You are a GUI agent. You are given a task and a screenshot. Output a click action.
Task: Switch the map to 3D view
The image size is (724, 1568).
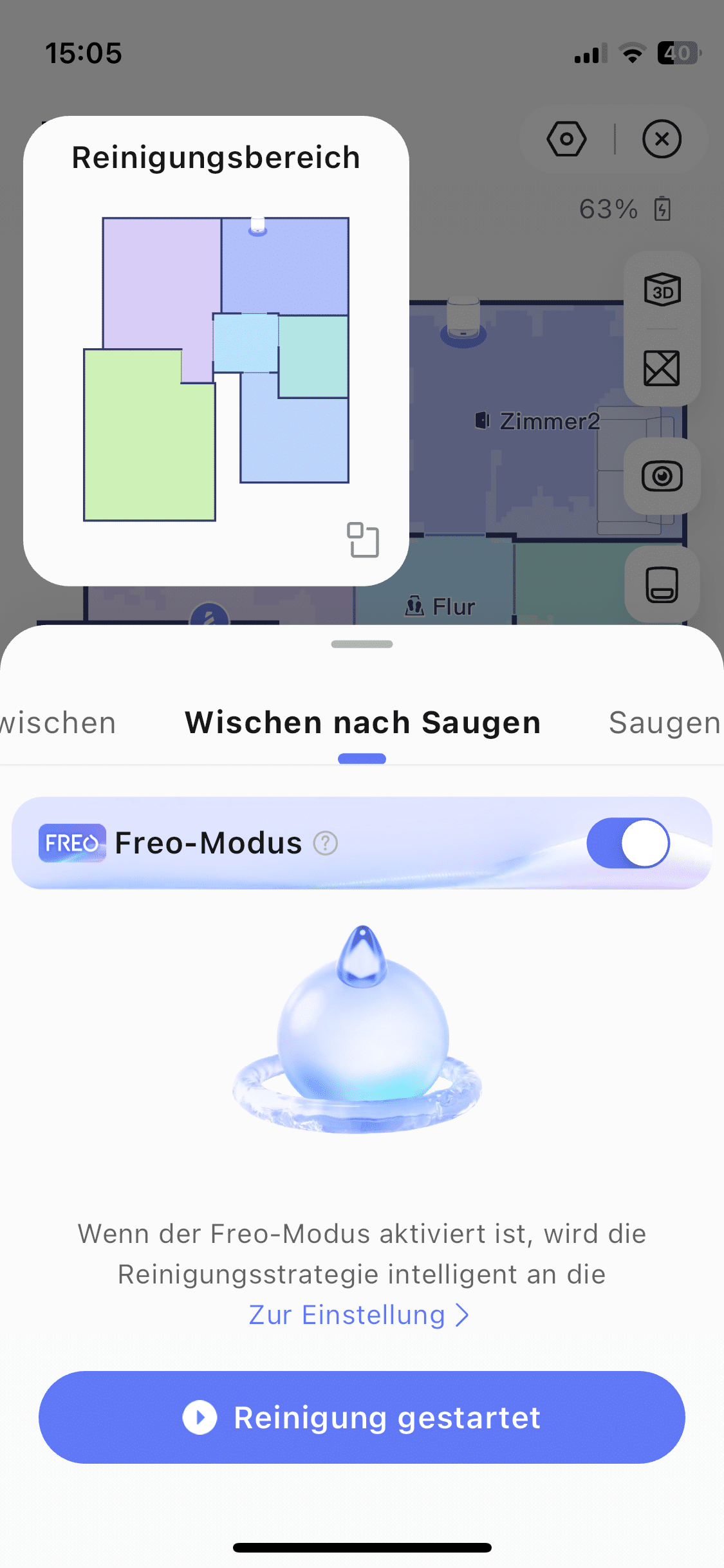click(662, 290)
